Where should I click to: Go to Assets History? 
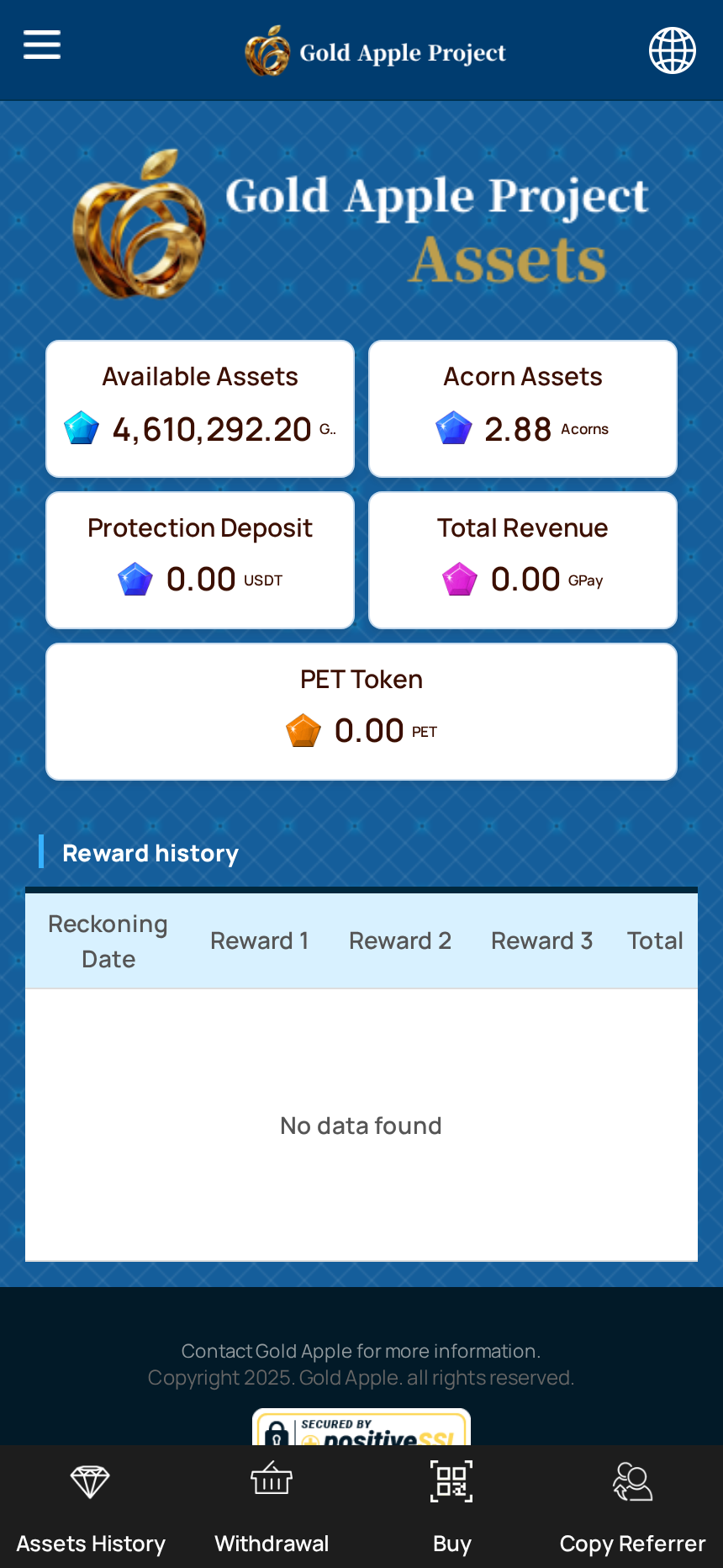[x=91, y=1507]
